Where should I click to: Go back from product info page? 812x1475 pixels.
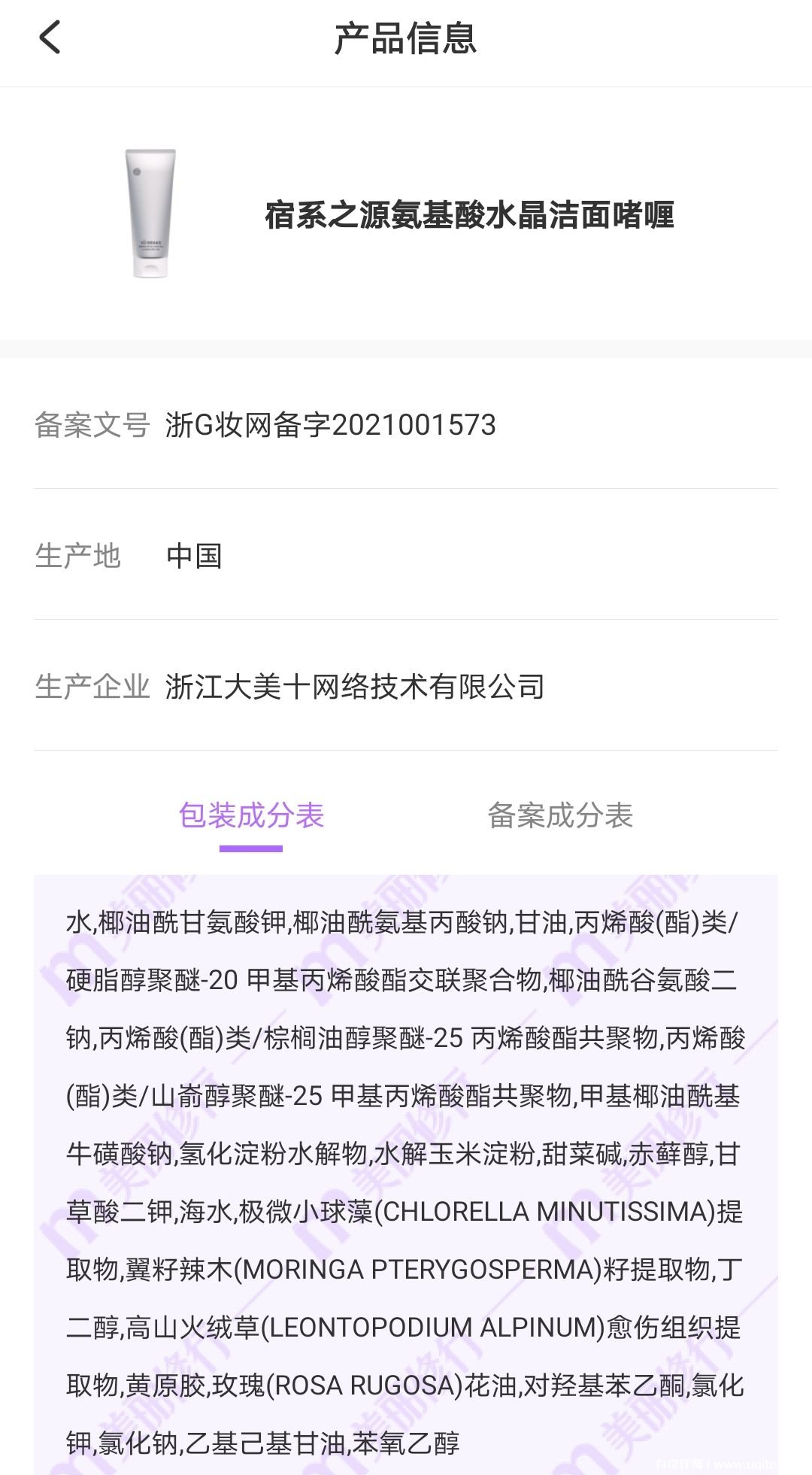[50, 38]
